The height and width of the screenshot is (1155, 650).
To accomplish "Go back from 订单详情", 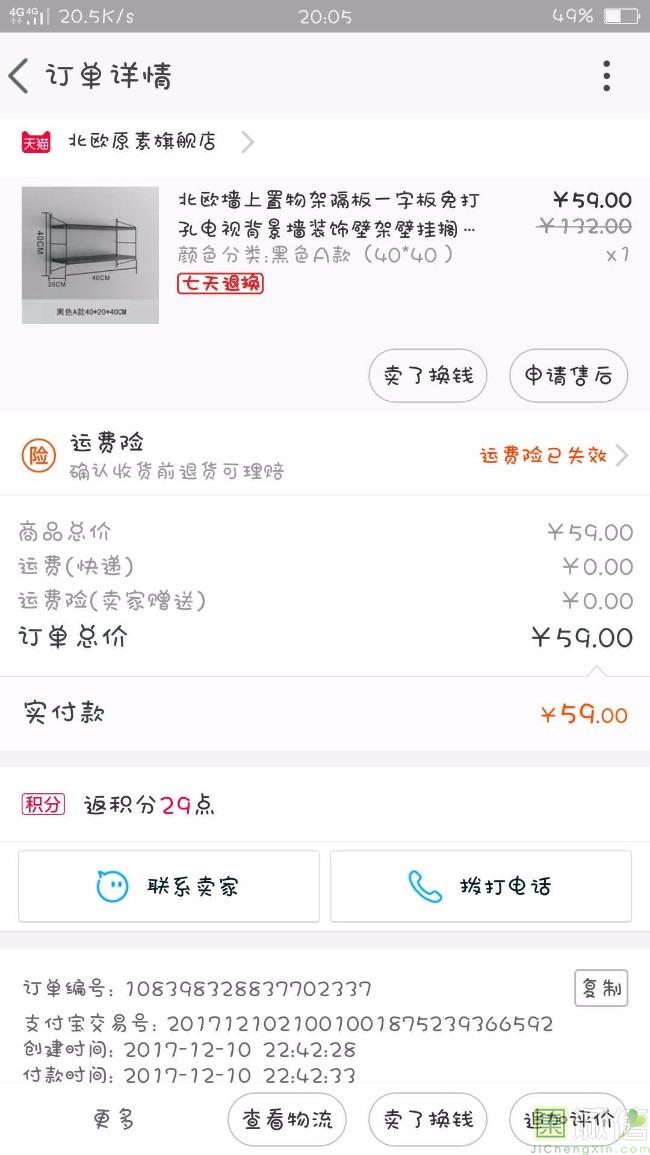I will 20,76.
